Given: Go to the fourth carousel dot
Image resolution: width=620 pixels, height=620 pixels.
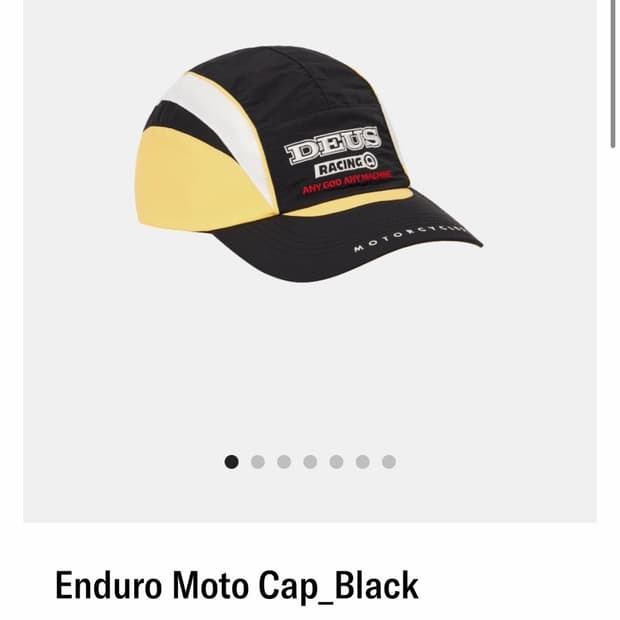Looking at the screenshot, I should point(310,461).
